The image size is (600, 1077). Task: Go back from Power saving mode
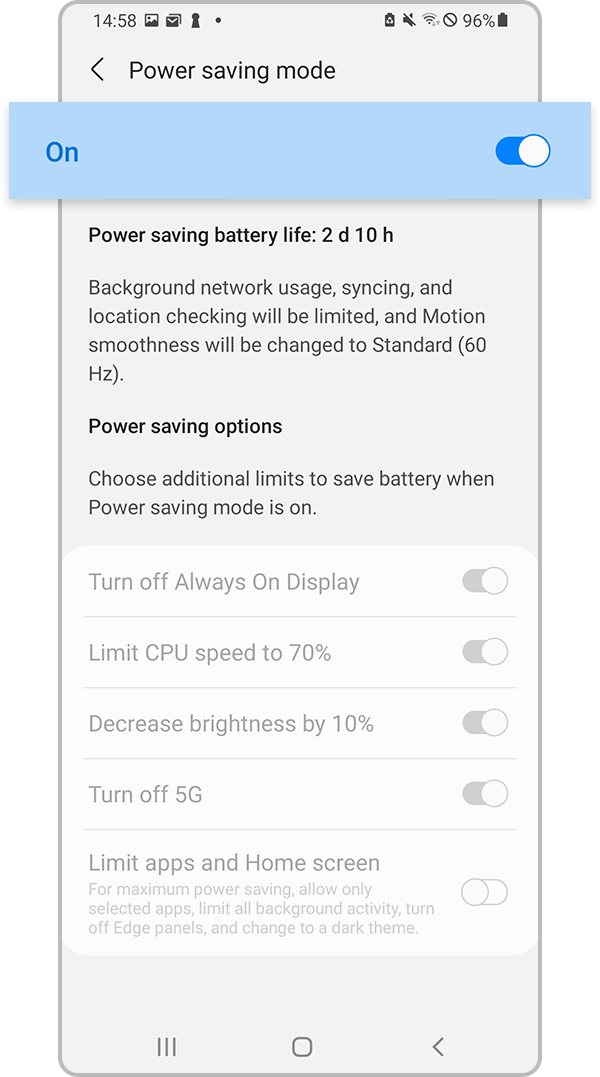pyautogui.click(x=97, y=70)
